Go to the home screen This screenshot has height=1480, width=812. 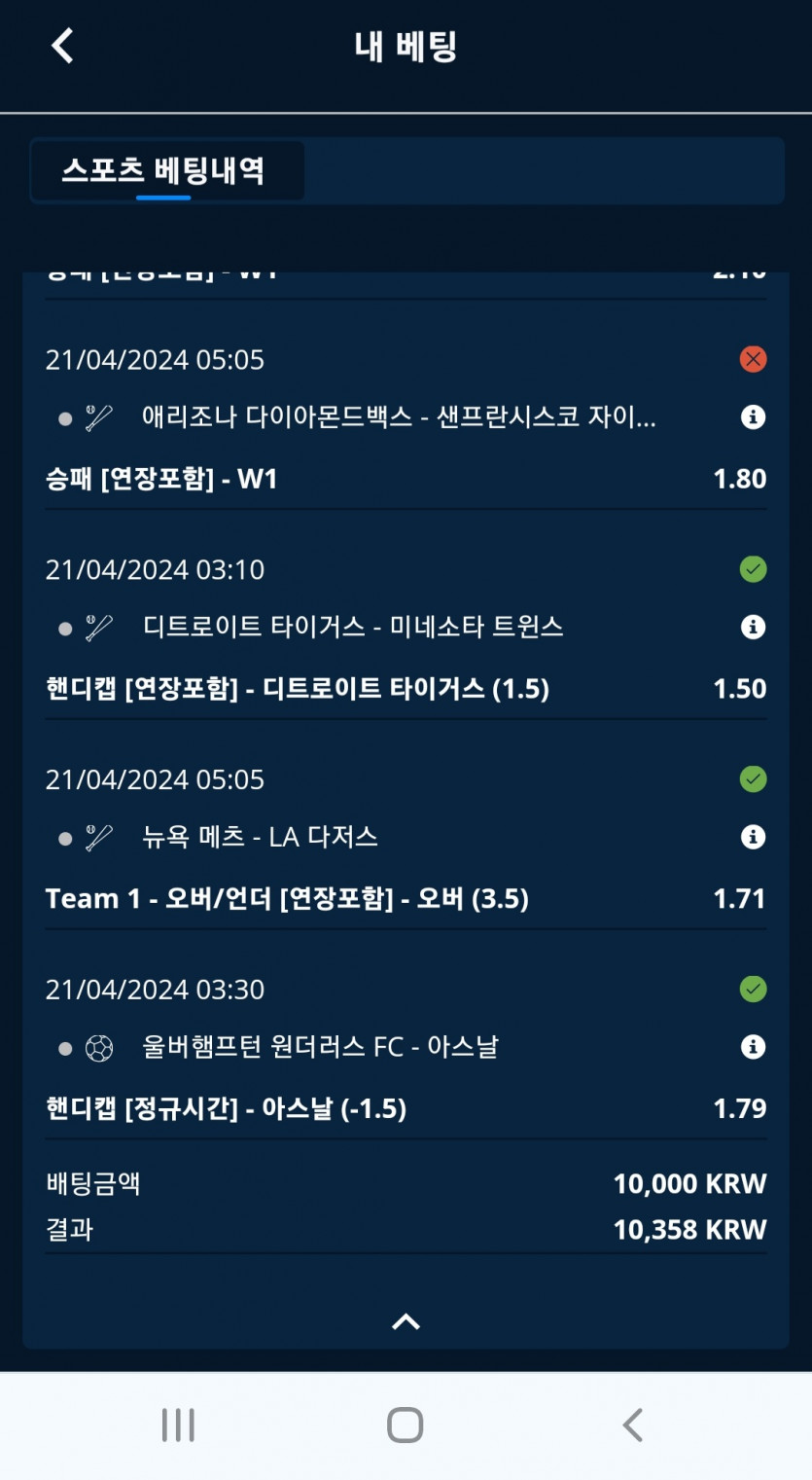click(x=406, y=1426)
